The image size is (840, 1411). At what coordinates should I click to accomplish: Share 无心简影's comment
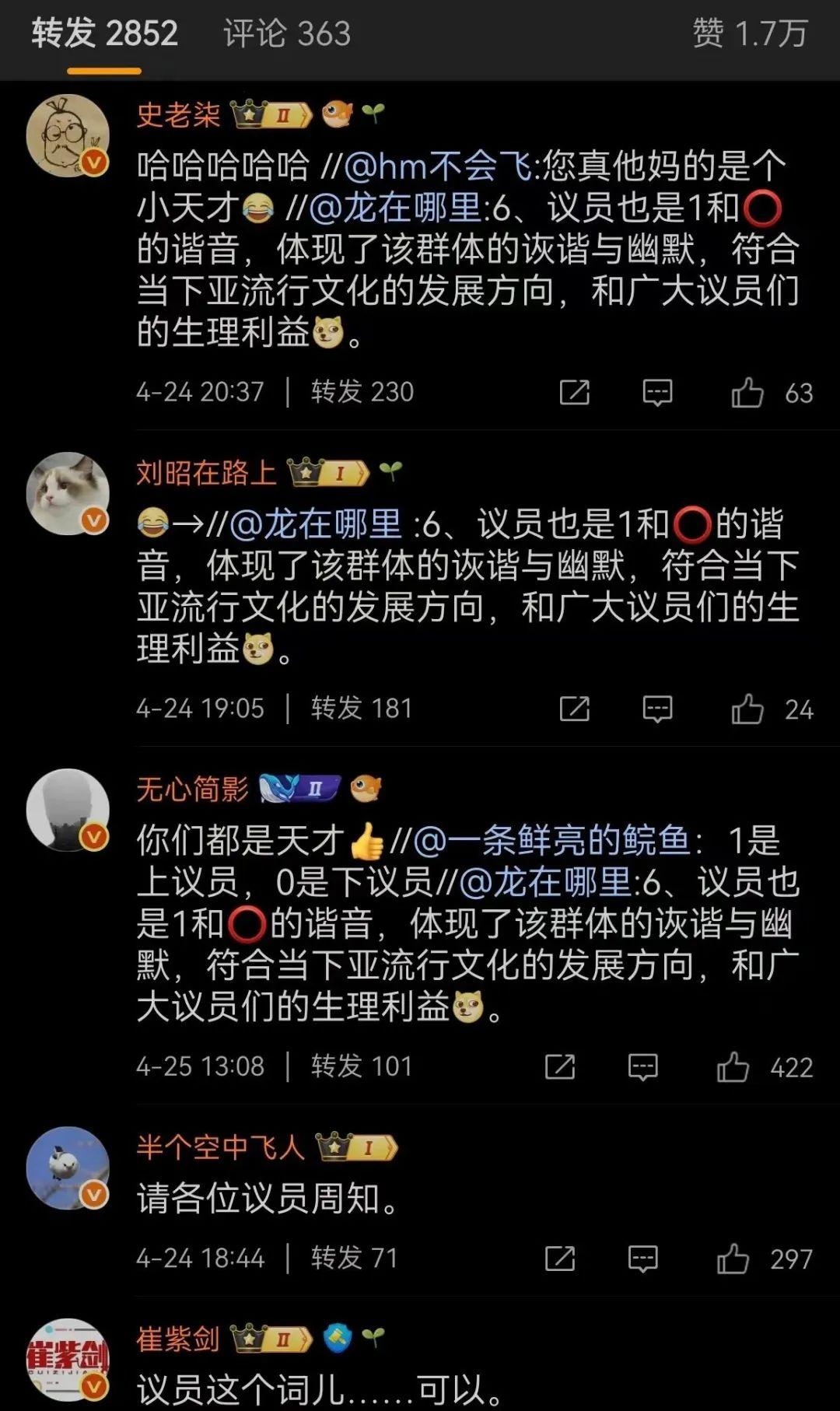tap(560, 1066)
